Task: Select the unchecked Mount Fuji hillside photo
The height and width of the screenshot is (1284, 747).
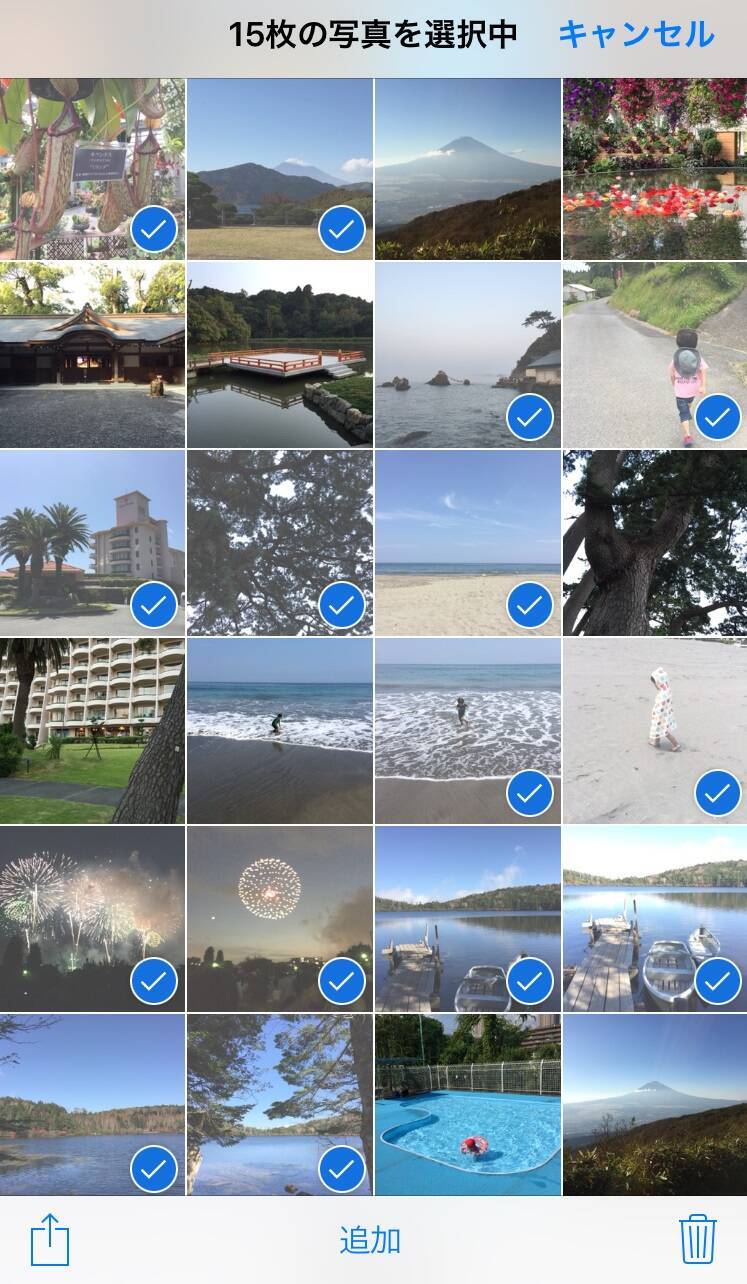Action: click(x=467, y=168)
